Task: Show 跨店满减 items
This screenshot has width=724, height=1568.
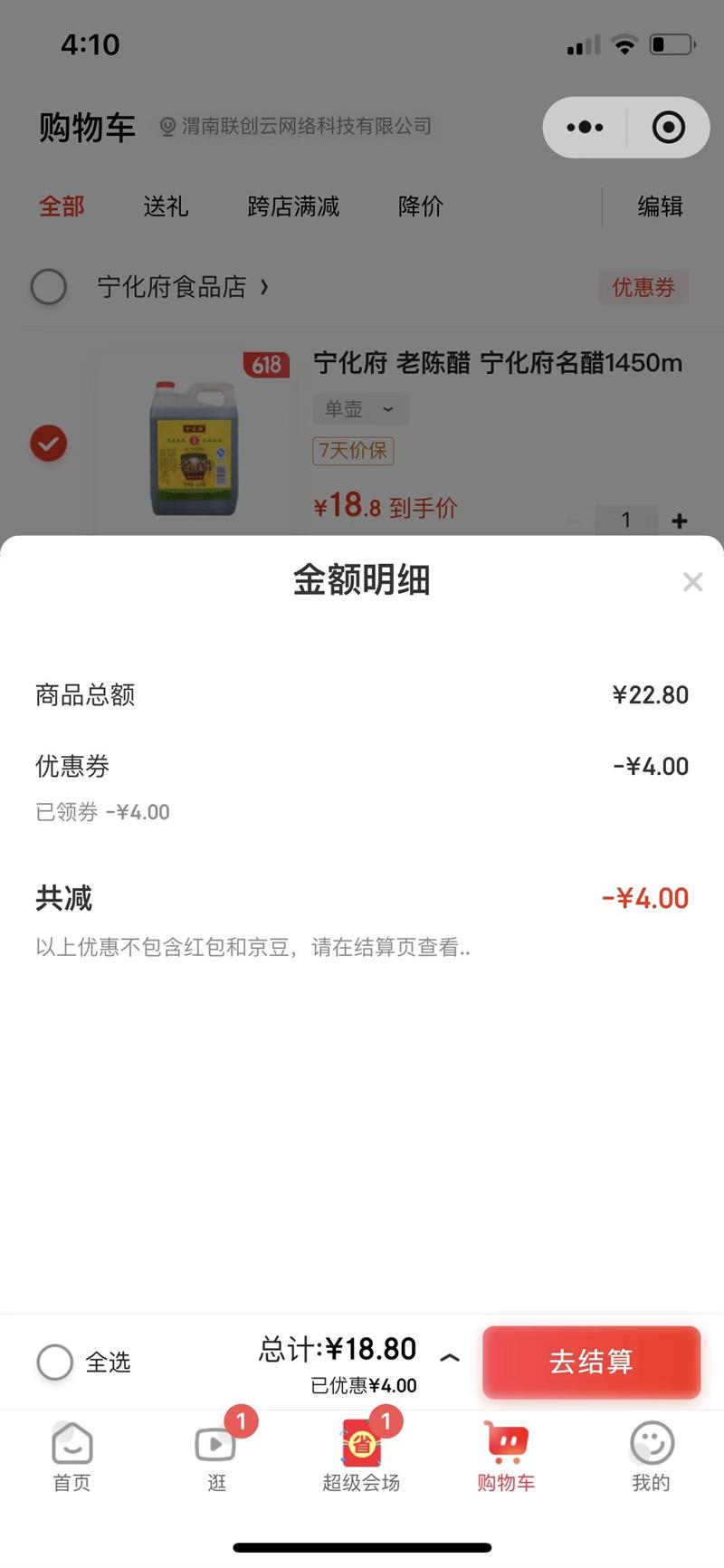Action: coord(293,206)
